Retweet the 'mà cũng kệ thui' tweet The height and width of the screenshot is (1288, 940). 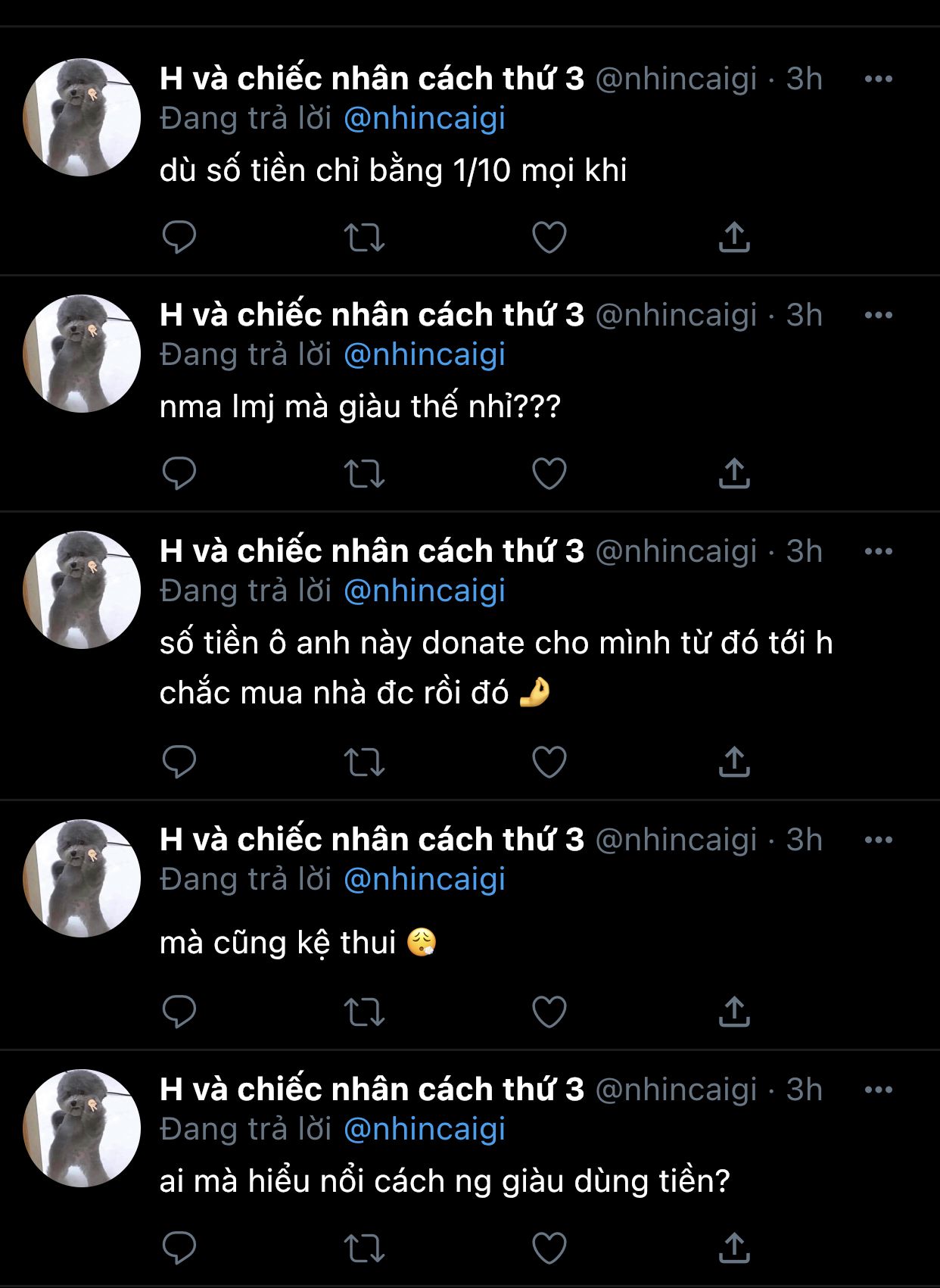click(364, 1012)
